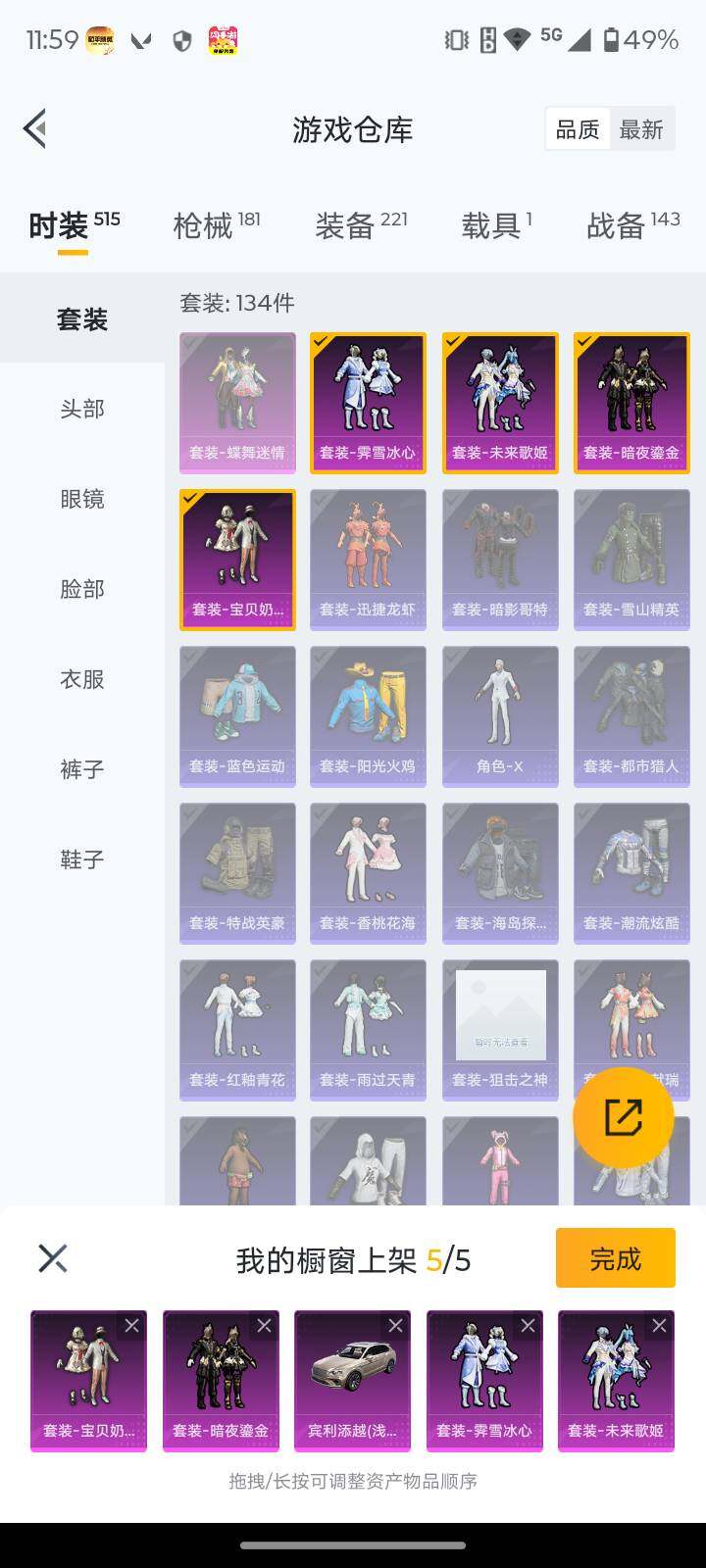This screenshot has width=706, height=1568.
Task: Select 套装-迅捷龙虾 for the showcase
Action: 368,559
